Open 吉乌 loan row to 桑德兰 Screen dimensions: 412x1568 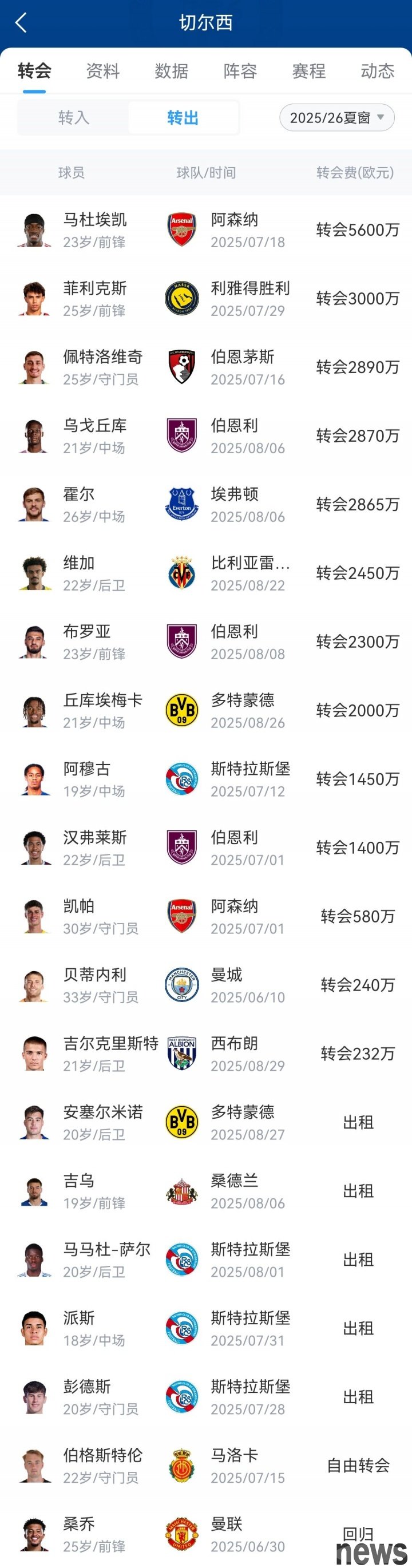point(205,1191)
